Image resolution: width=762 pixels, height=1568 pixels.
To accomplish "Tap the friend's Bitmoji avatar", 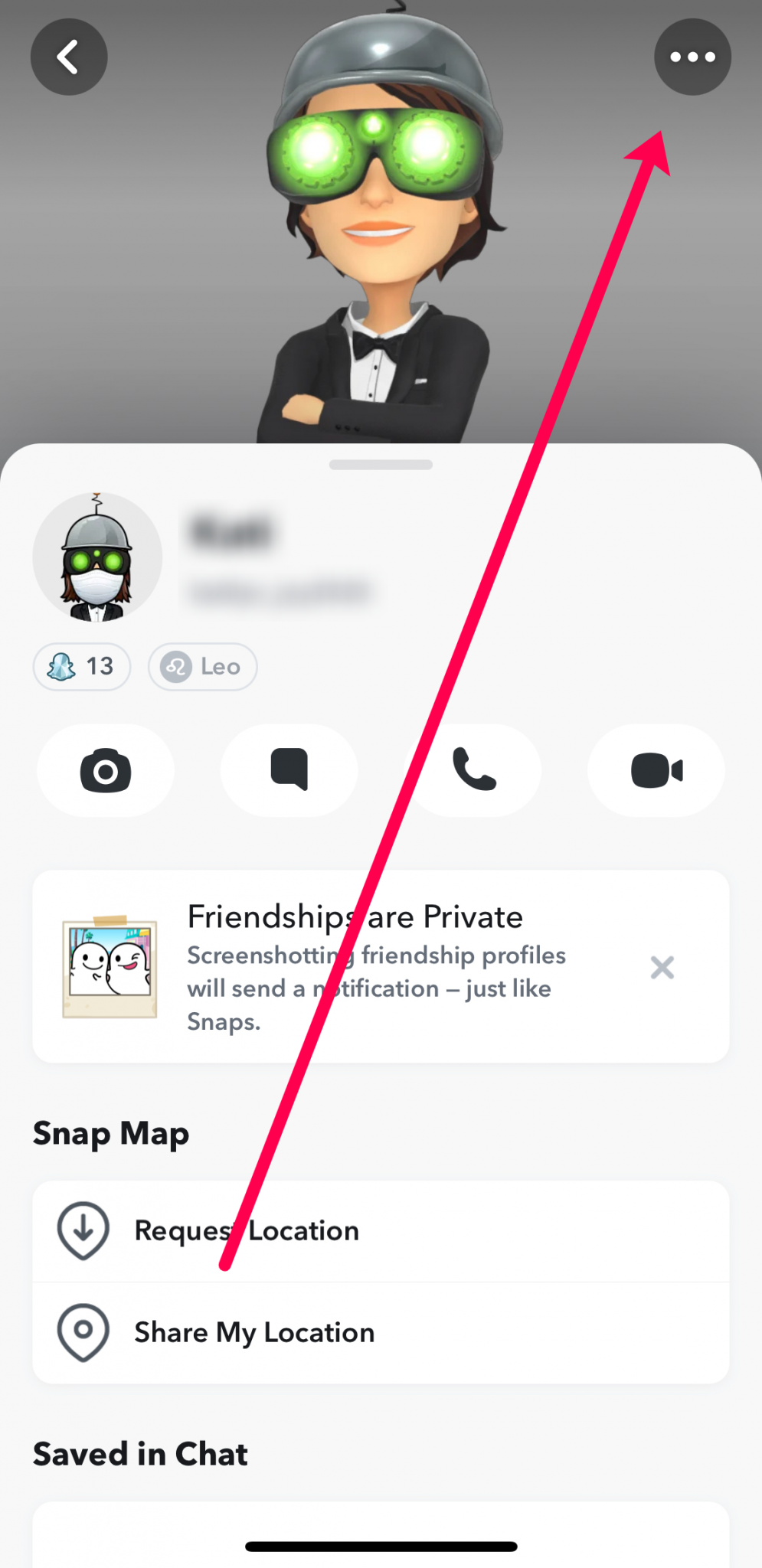I will [x=98, y=557].
